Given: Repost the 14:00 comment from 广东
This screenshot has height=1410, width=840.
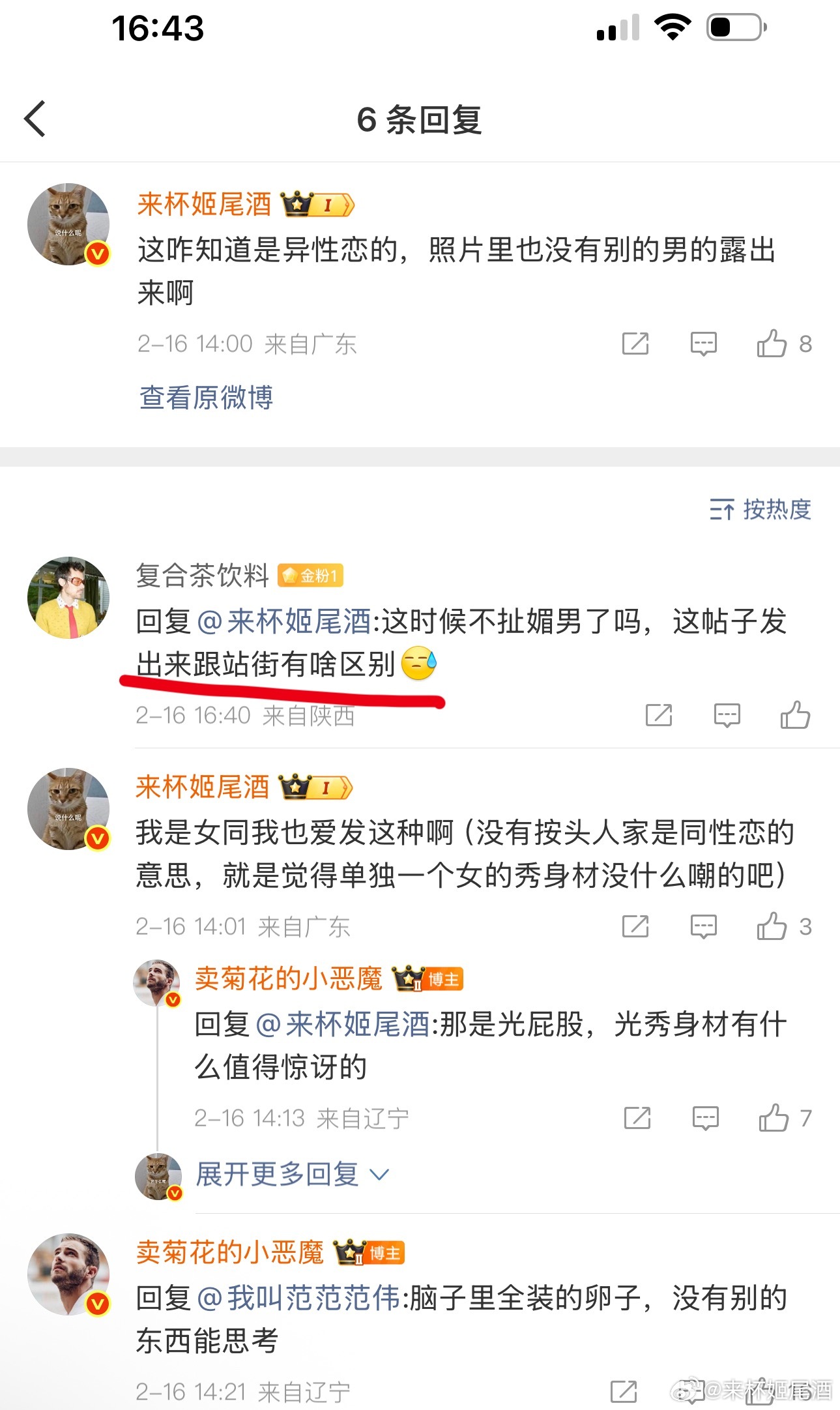Looking at the screenshot, I should tap(635, 344).
